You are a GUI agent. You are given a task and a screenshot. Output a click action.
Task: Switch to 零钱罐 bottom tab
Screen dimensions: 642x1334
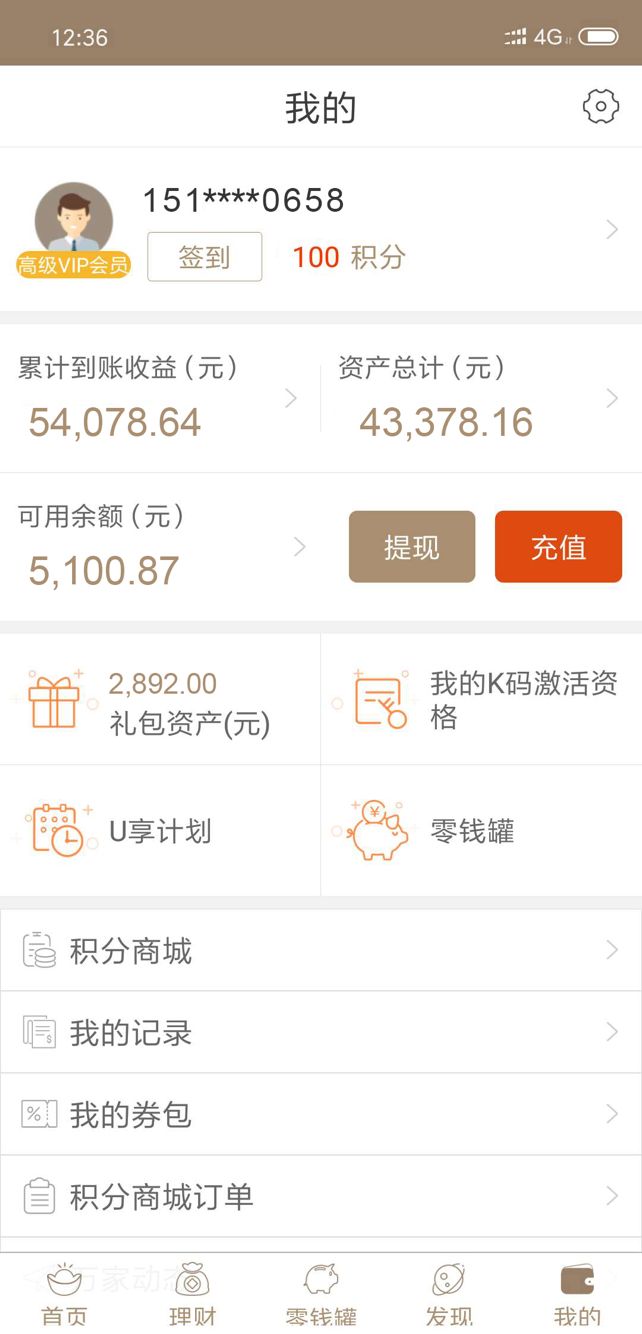[321, 1293]
